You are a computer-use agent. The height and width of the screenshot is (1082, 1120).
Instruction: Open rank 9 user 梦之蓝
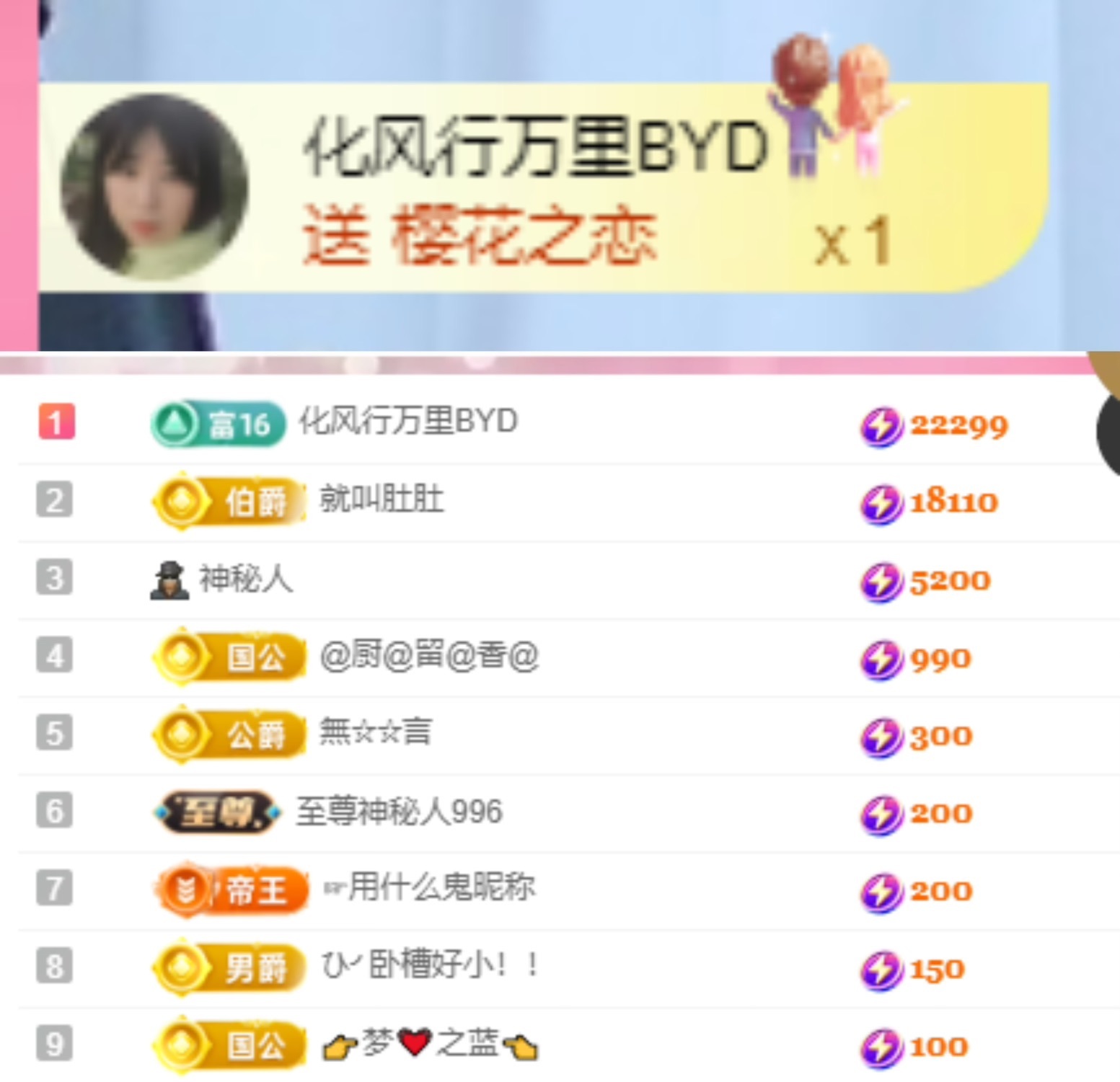click(430, 1044)
